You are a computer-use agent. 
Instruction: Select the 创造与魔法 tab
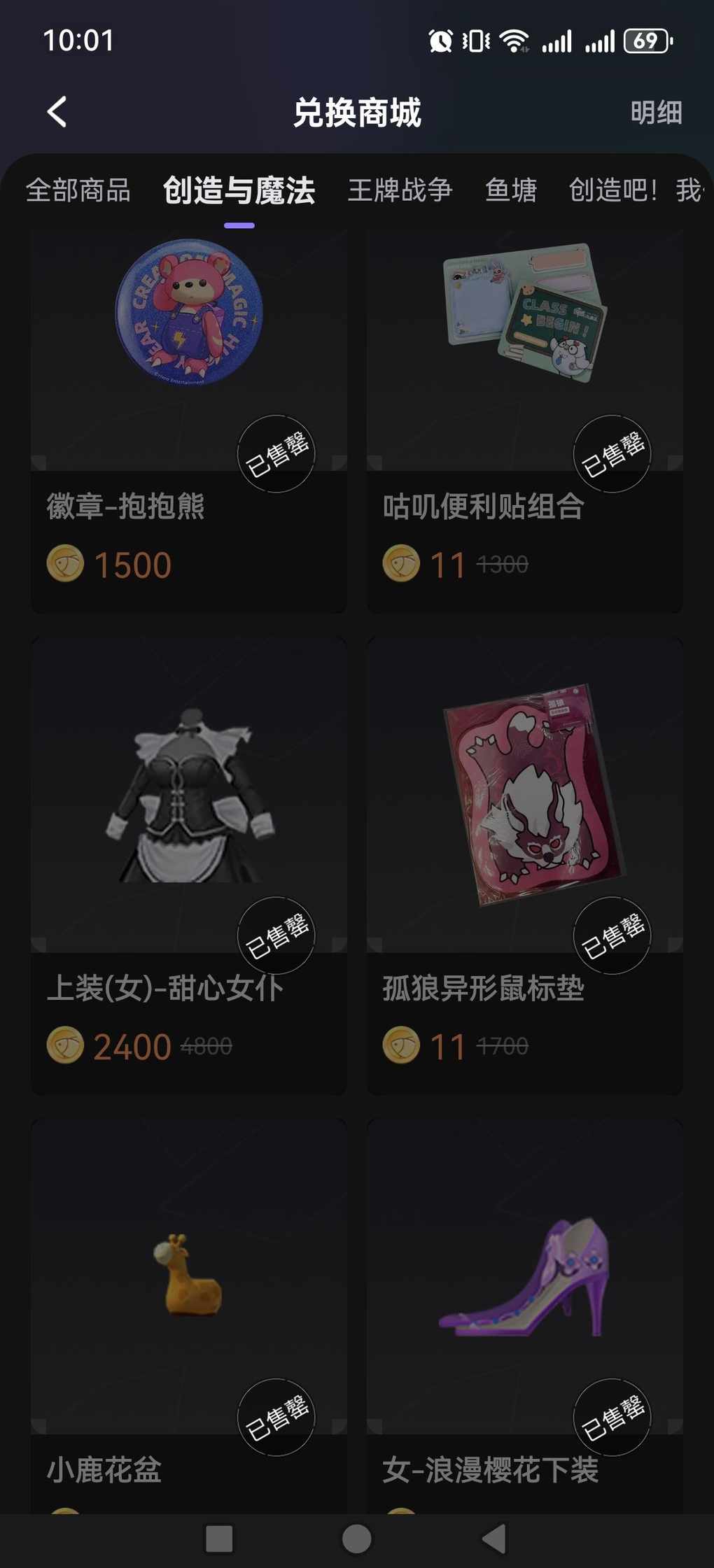(239, 190)
